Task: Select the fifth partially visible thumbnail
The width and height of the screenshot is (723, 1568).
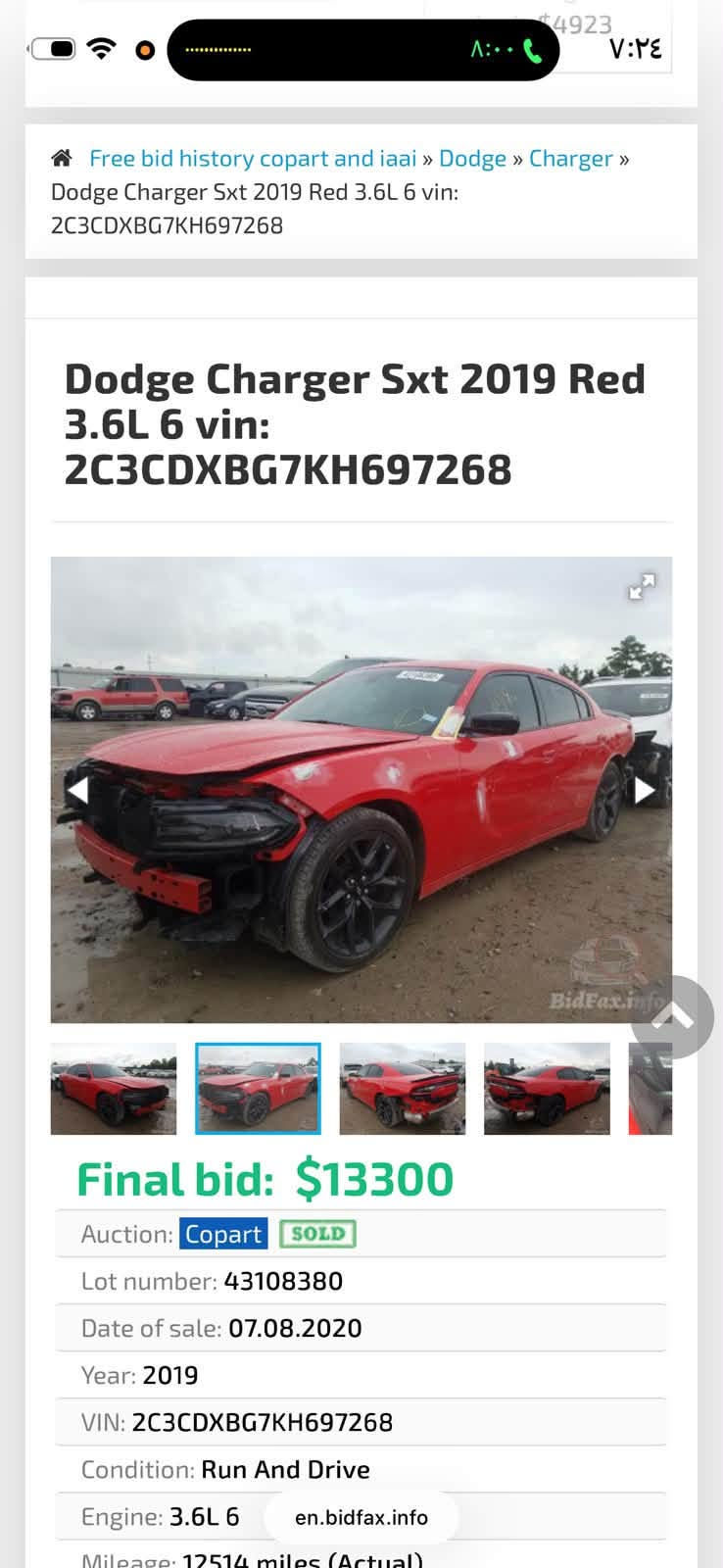Action: point(651,1089)
